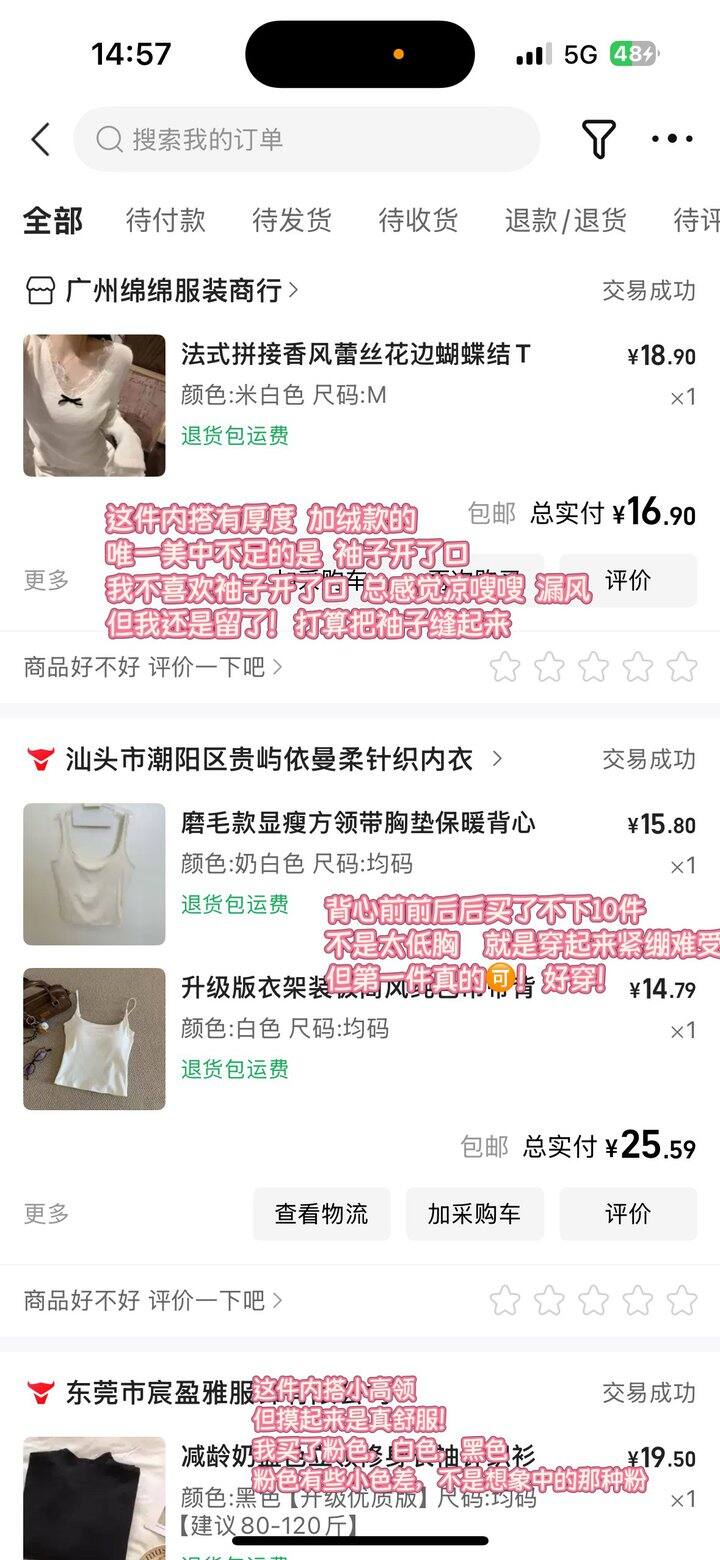Viewport: 720px width, 1560px height.
Task: Tap 加采购车 on the ¥25.59 order
Action: pos(474,1214)
